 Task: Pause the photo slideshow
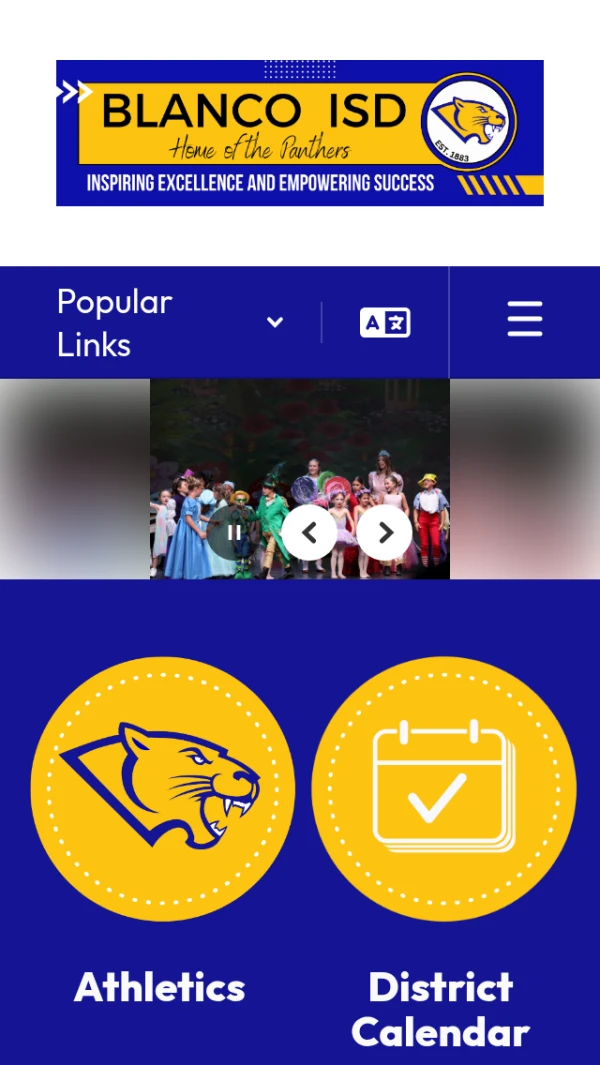tap(234, 532)
